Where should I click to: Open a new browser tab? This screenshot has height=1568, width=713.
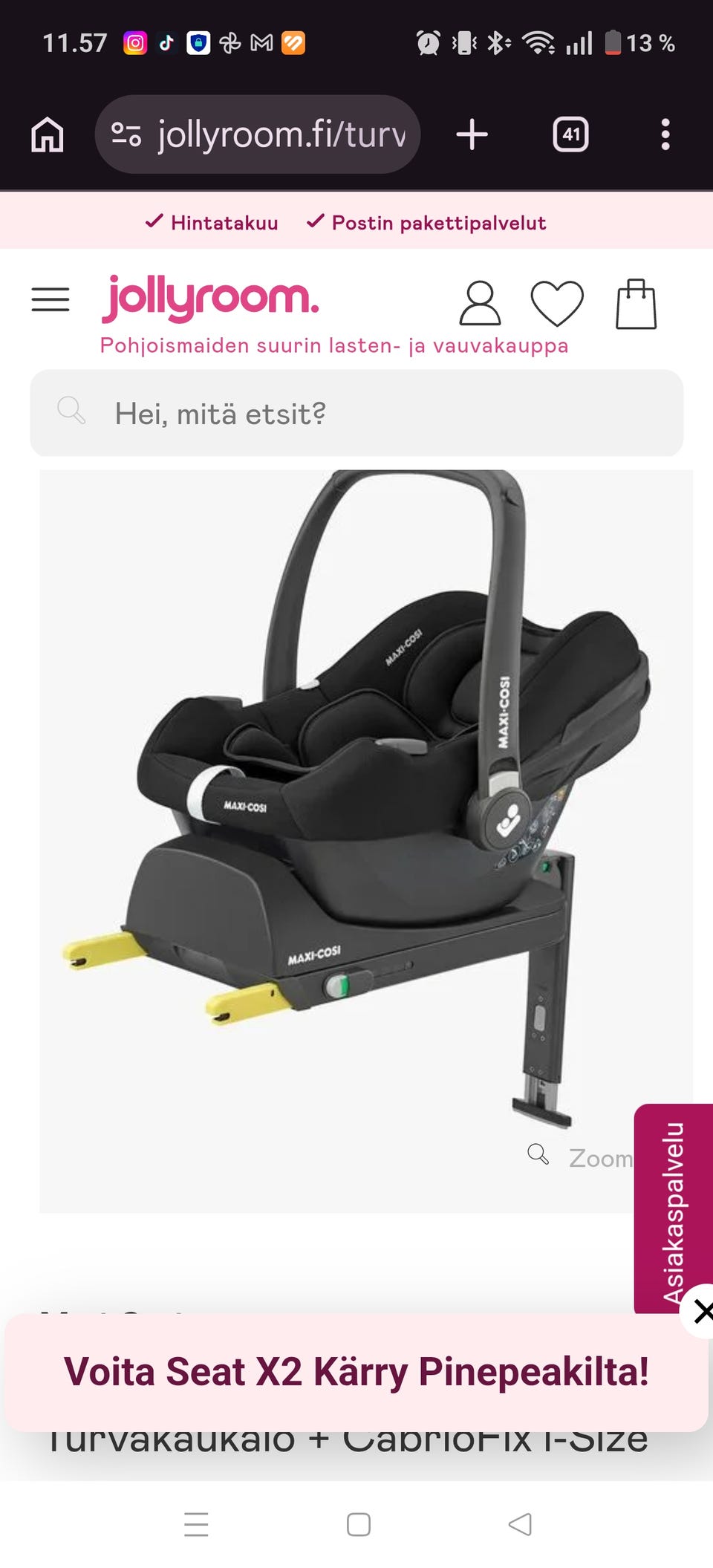[x=472, y=135]
